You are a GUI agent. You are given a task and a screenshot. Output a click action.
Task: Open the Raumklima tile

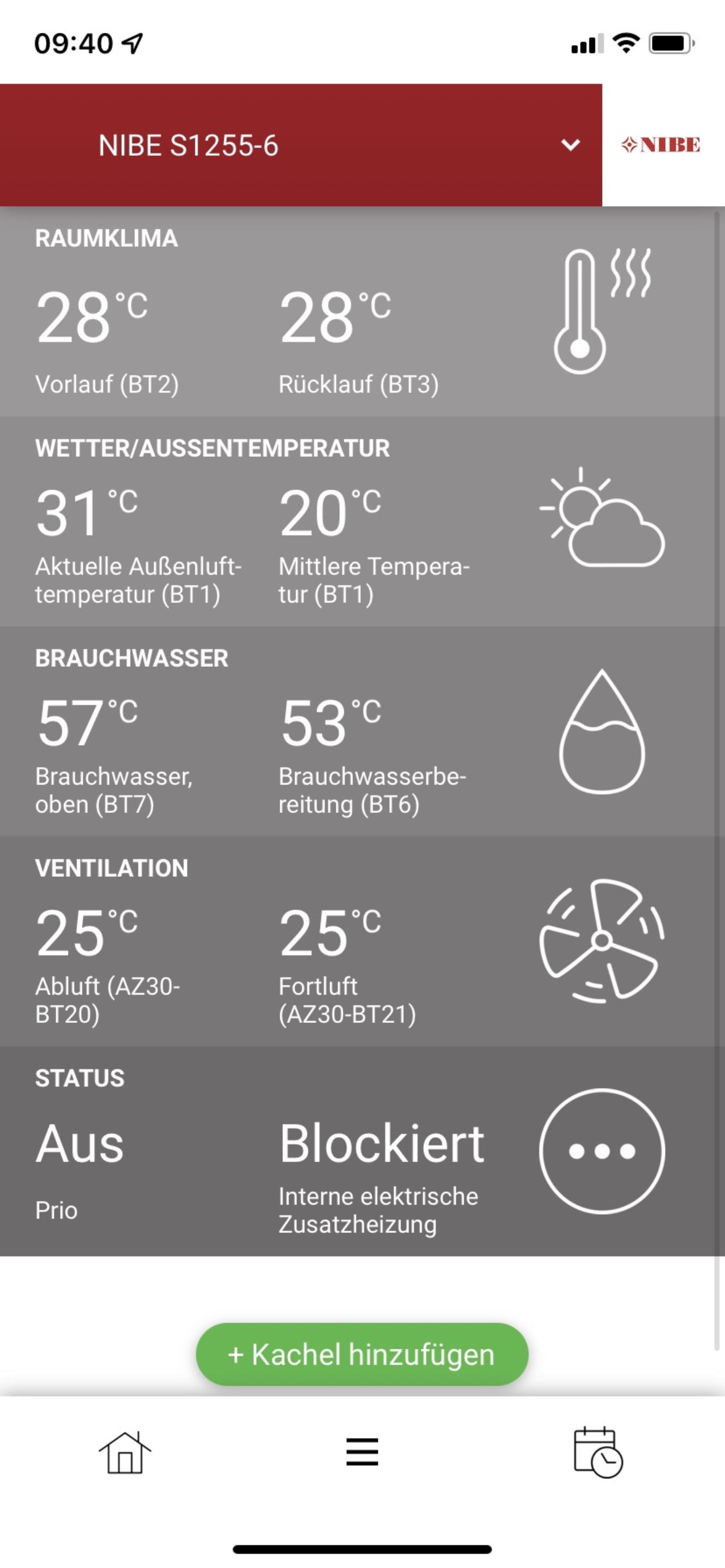(x=358, y=312)
